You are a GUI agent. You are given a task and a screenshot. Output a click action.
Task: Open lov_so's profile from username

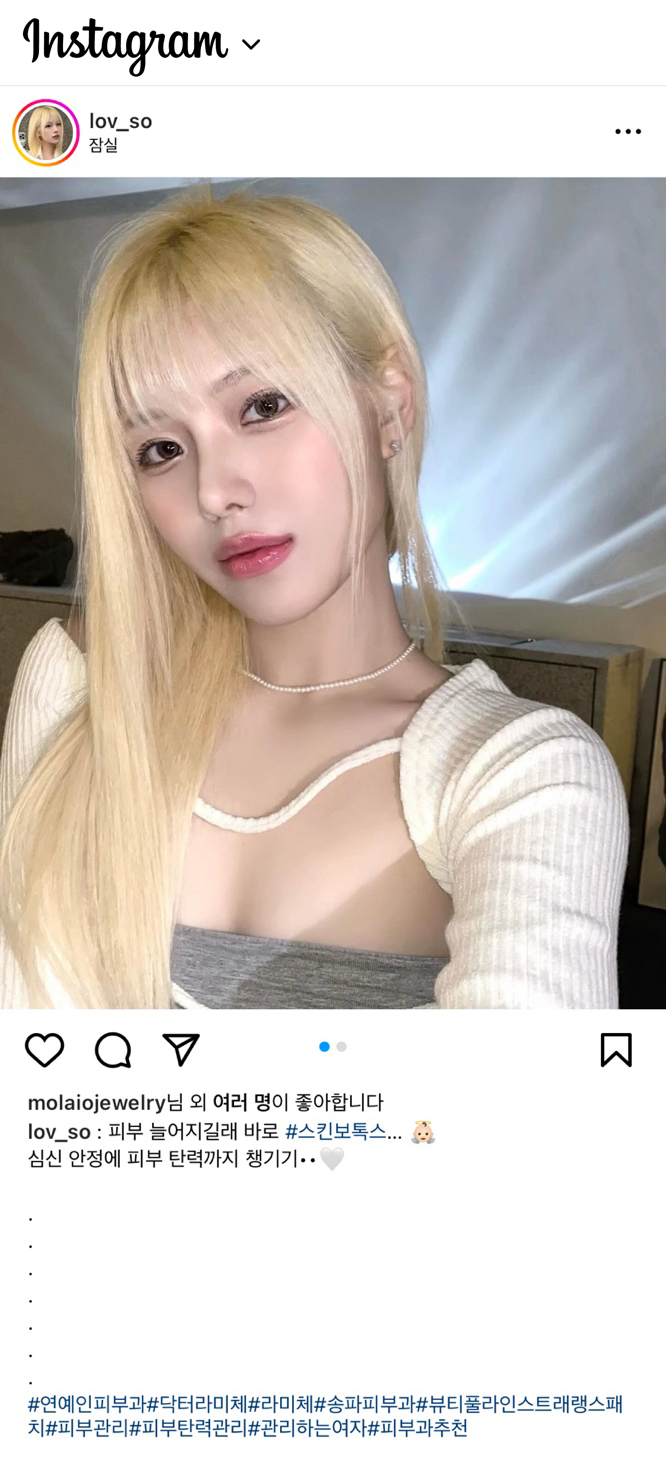(x=120, y=121)
